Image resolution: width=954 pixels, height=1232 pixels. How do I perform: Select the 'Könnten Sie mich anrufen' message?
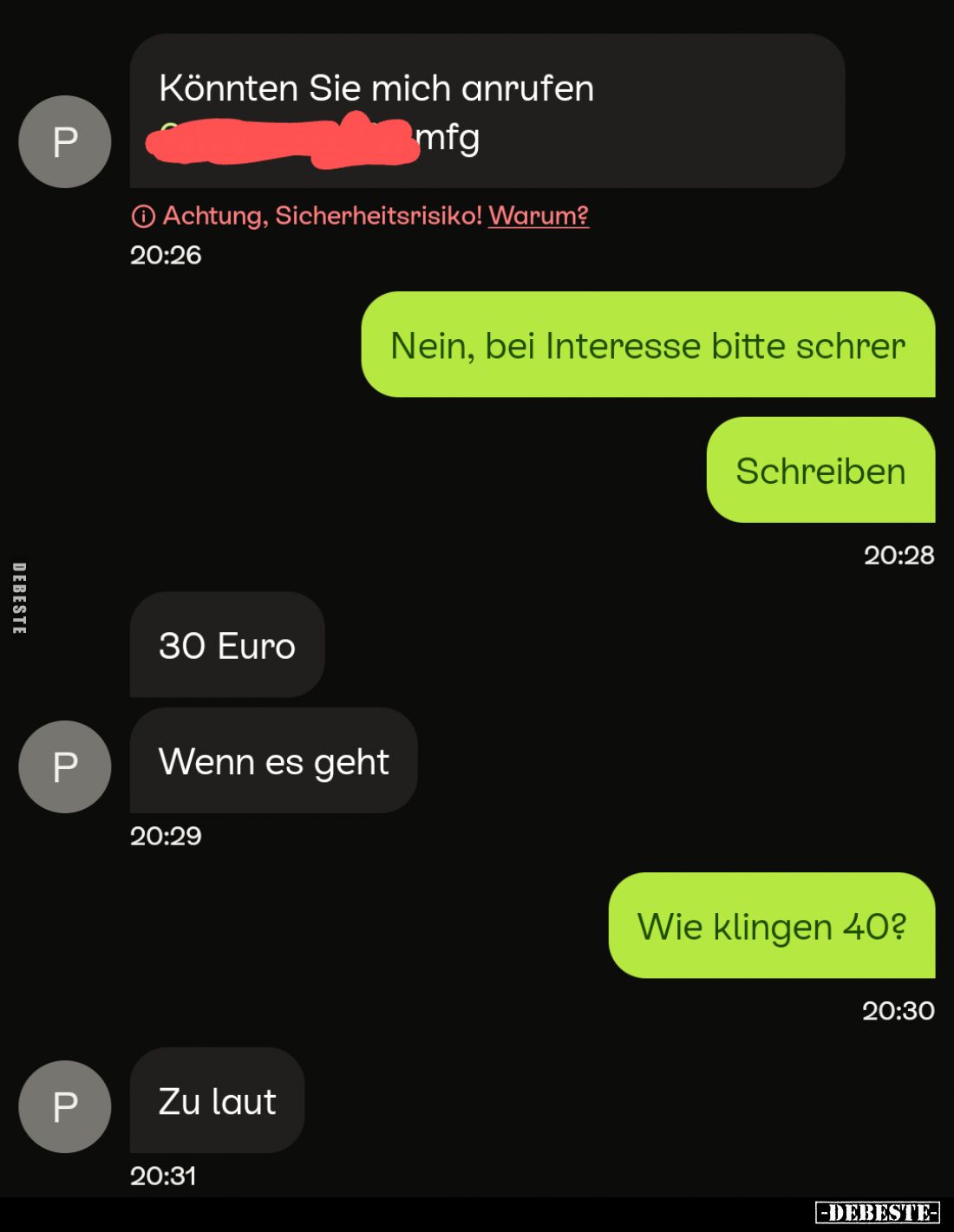377,88
